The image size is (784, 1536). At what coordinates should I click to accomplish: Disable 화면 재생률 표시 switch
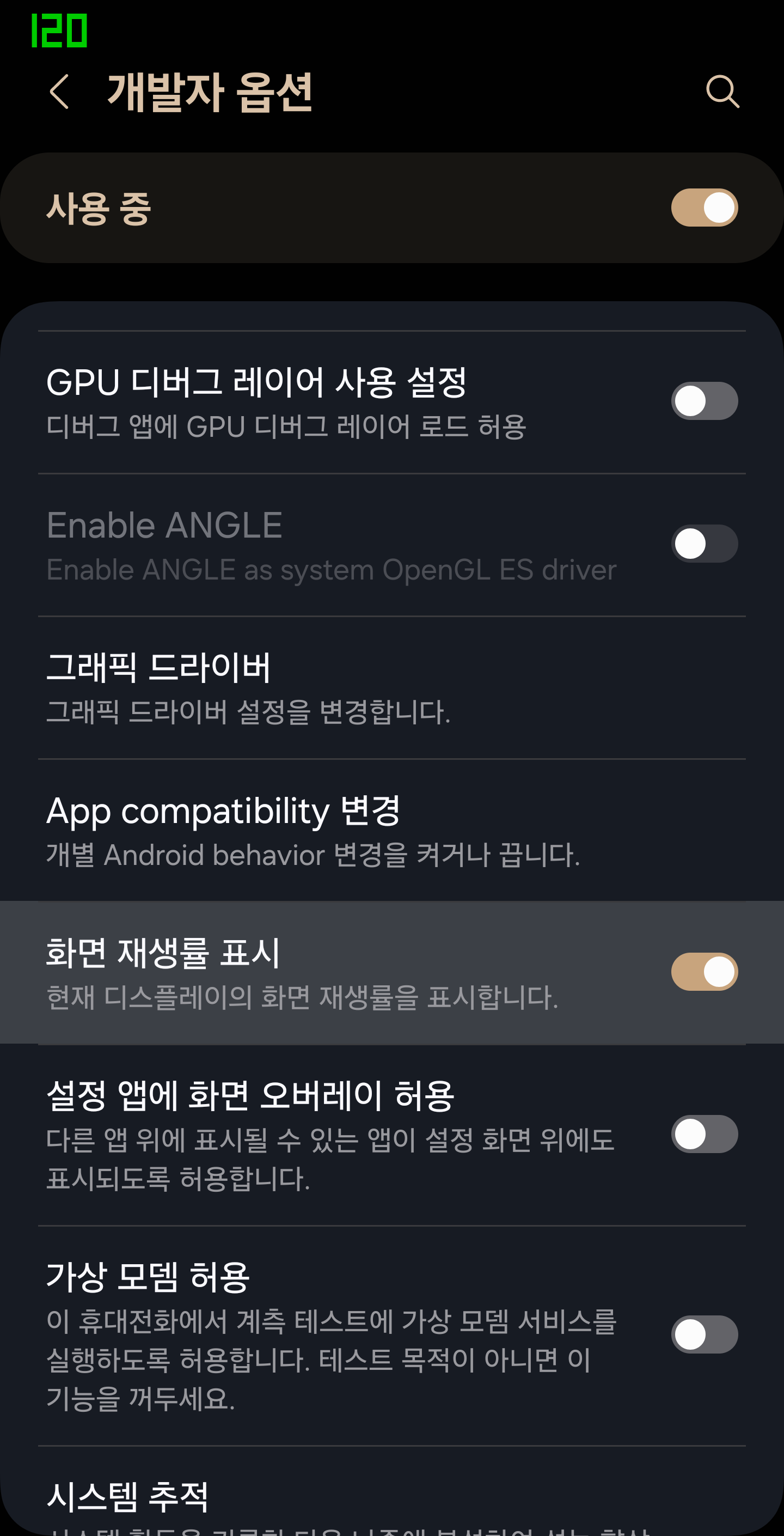pos(704,972)
